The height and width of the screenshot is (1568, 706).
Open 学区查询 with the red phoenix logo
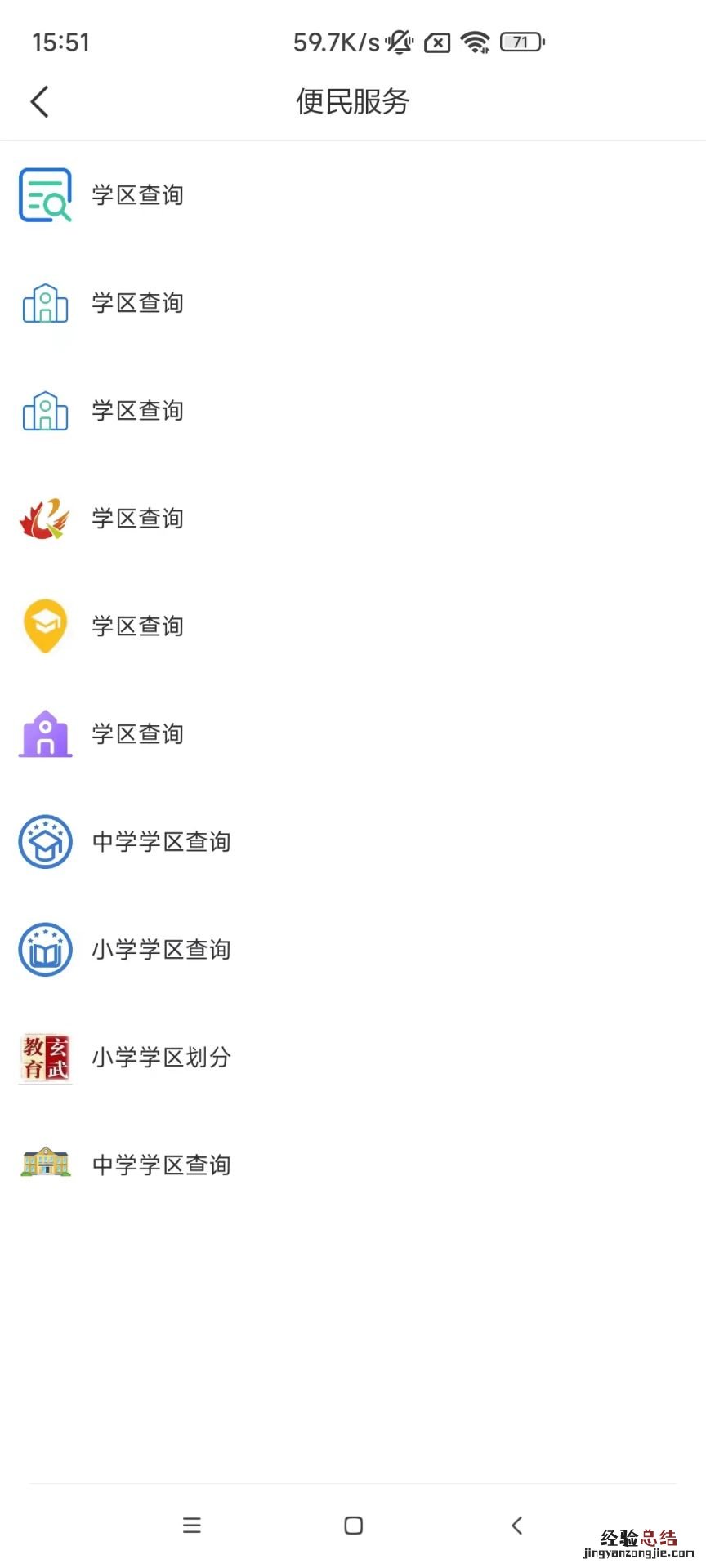[x=136, y=519]
